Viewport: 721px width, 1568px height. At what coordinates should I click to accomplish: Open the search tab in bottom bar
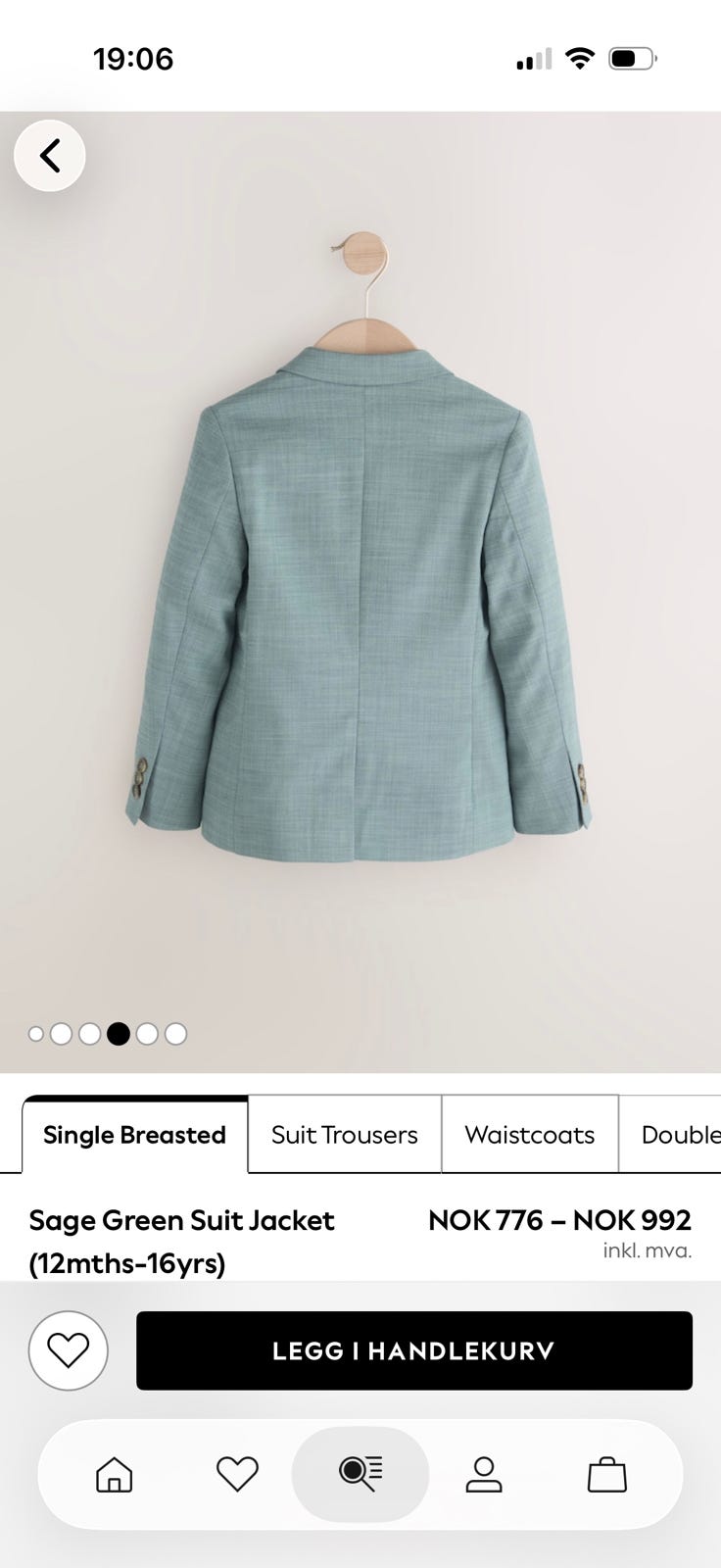click(x=360, y=1474)
